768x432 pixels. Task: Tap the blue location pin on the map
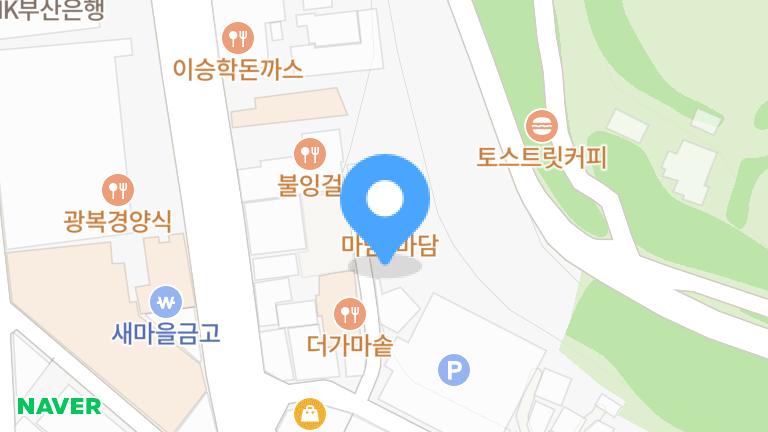pyautogui.click(x=385, y=200)
